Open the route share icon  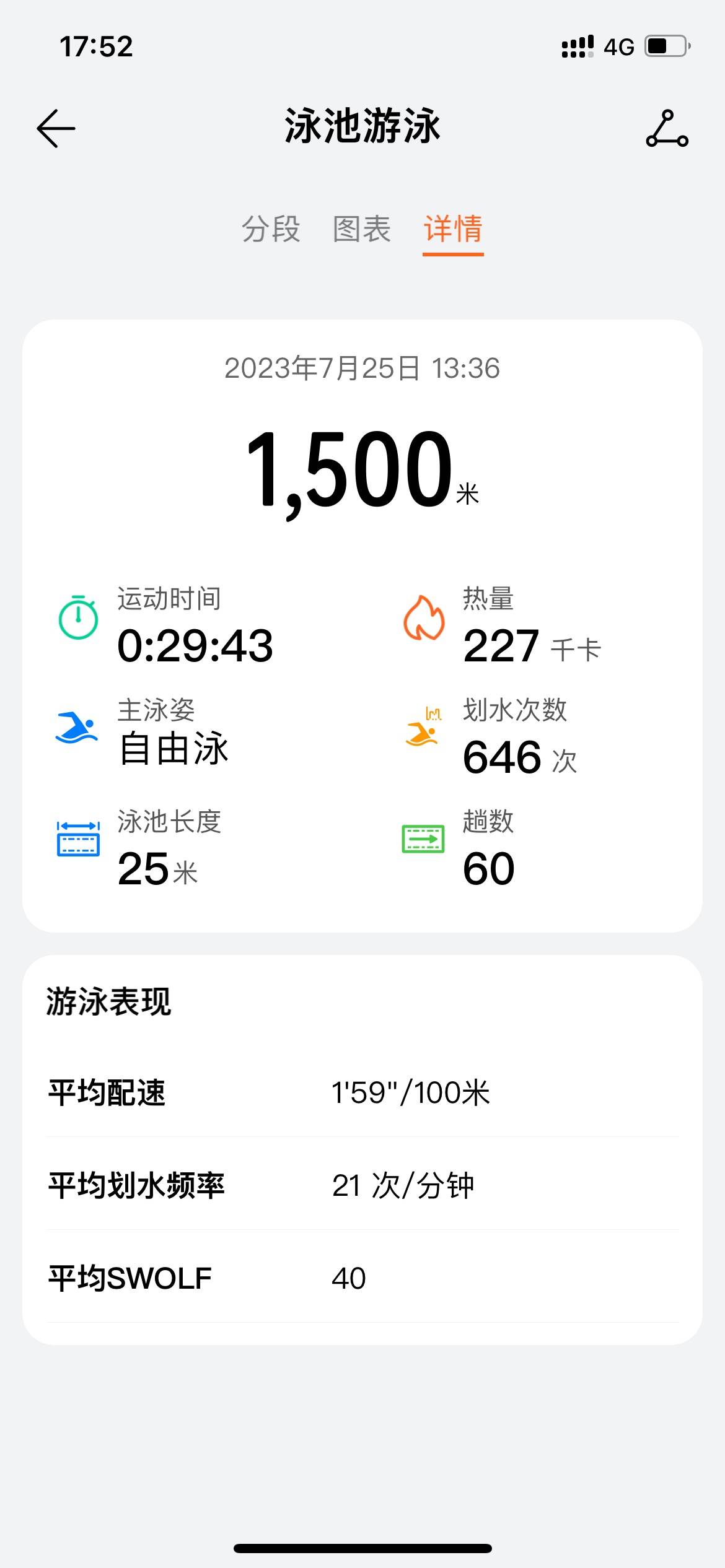pos(667,128)
